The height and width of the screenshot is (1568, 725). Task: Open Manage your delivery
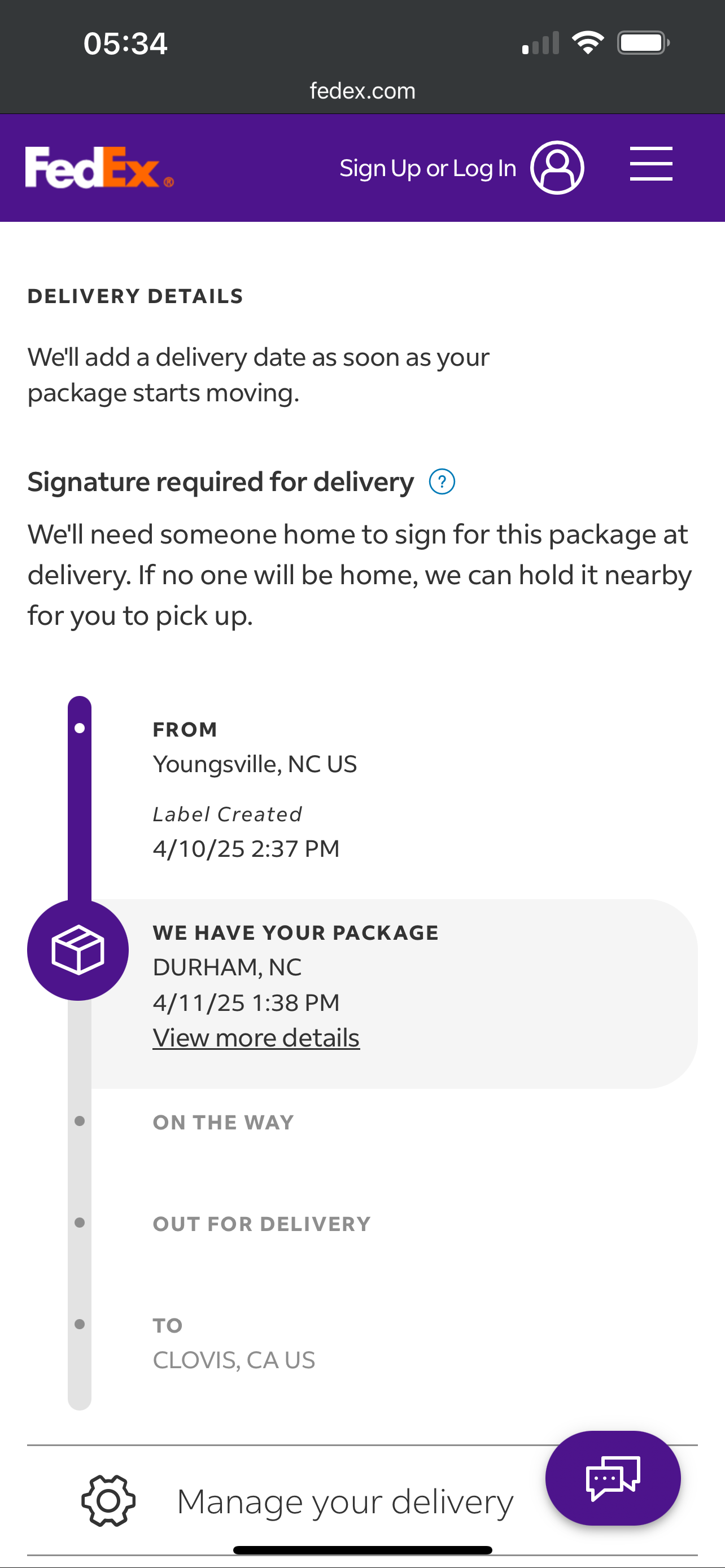point(344,1501)
